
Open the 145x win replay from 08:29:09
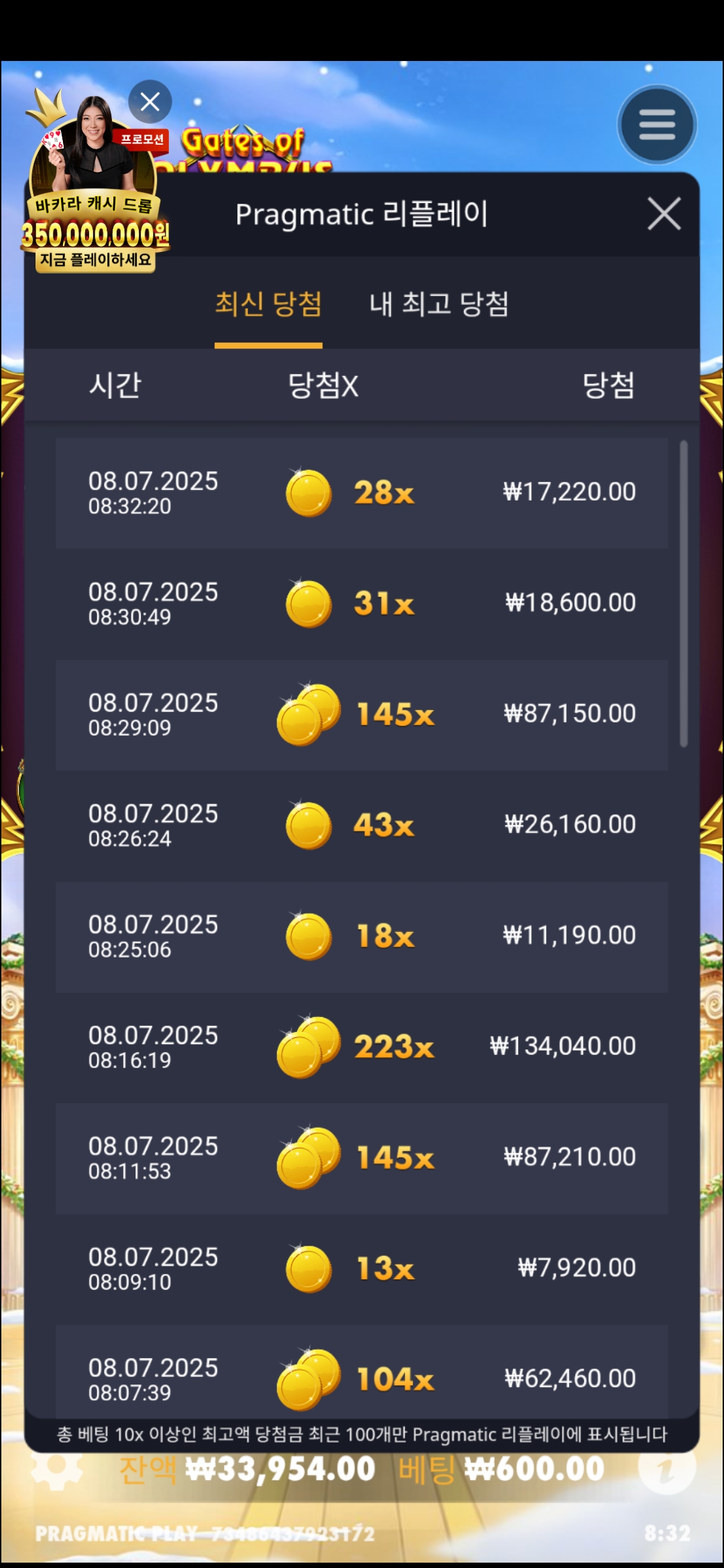pos(361,715)
